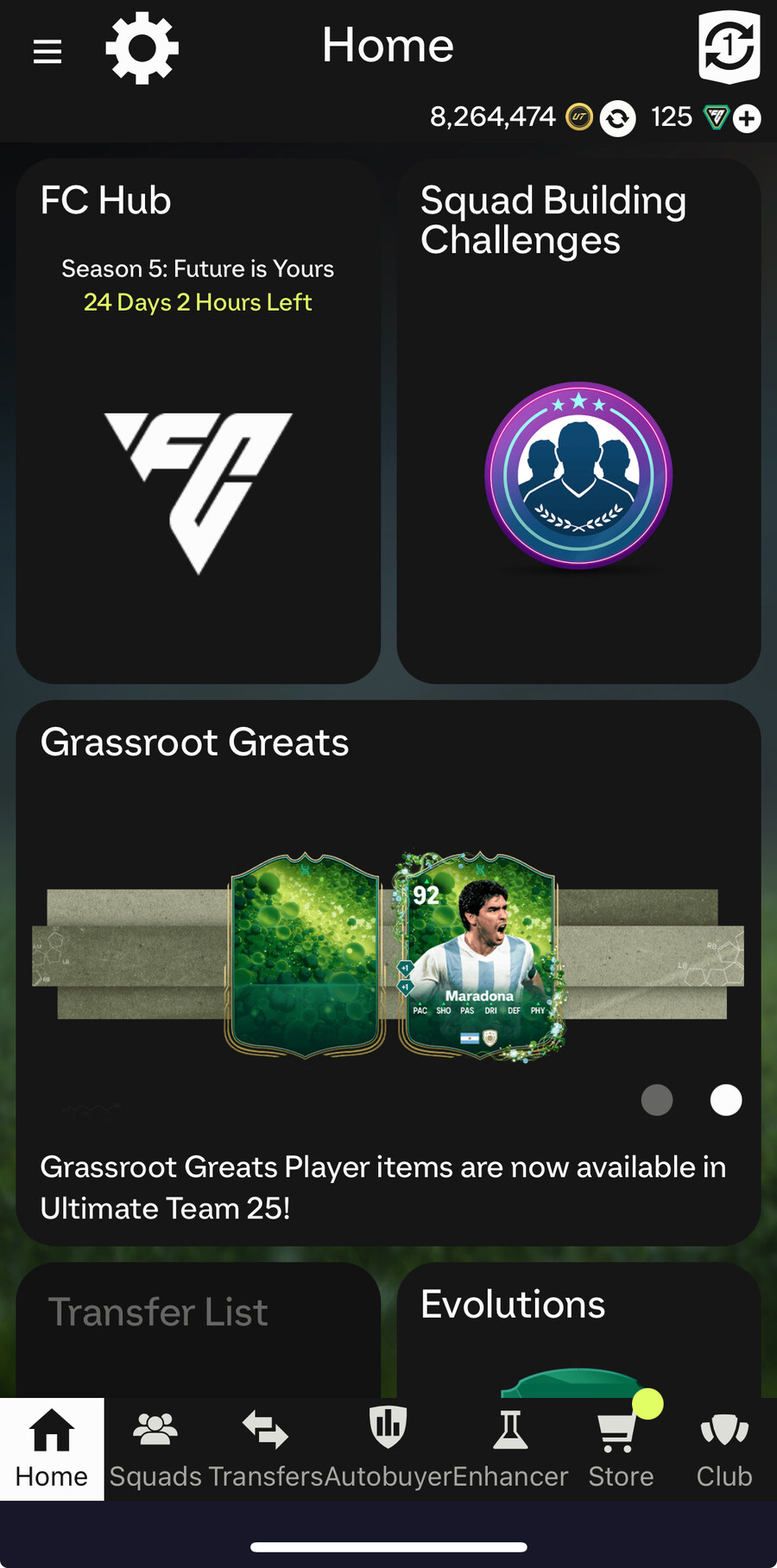Show the first Grassroot Greats slide dot

click(657, 1100)
